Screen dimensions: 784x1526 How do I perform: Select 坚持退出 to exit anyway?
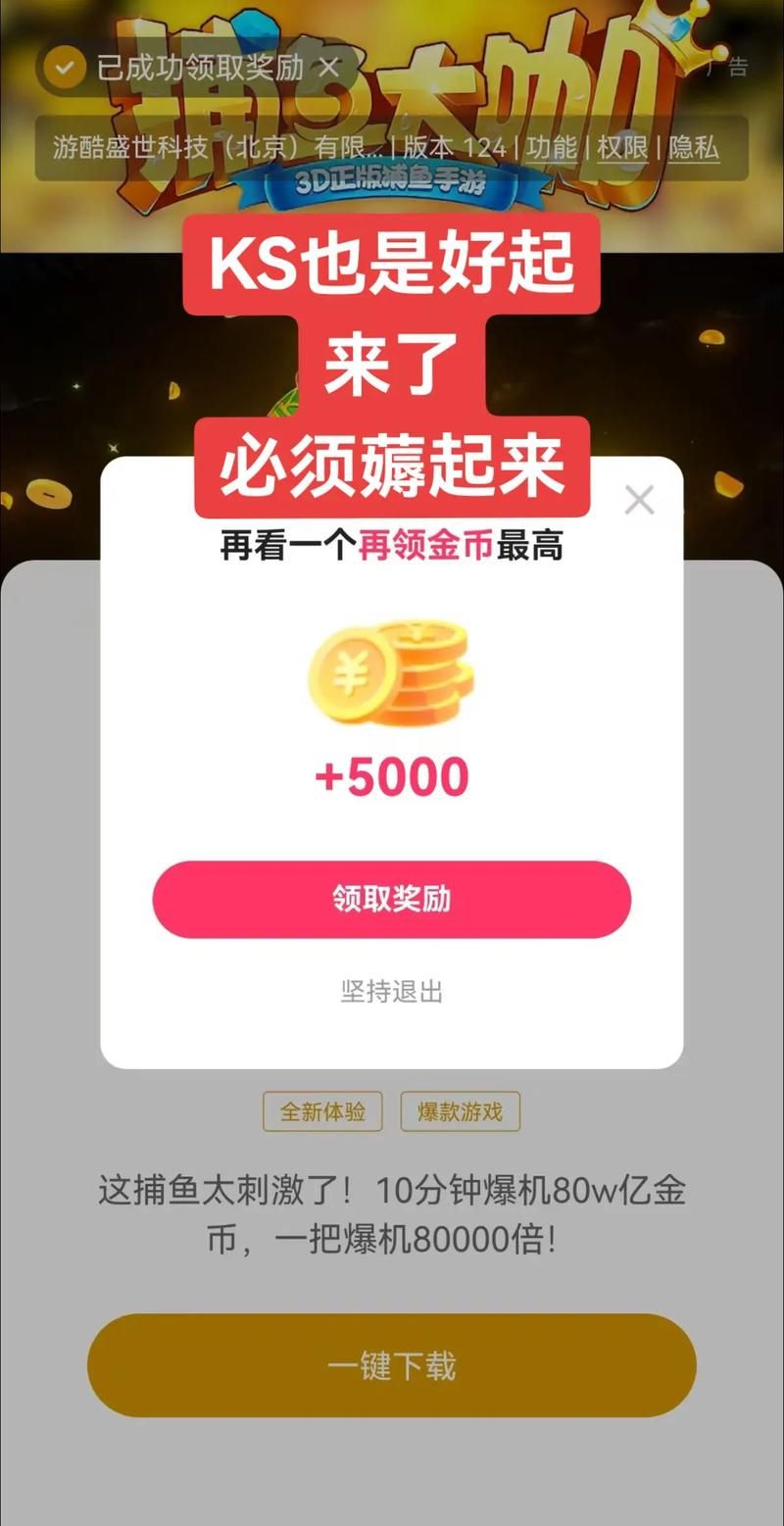[x=392, y=992]
